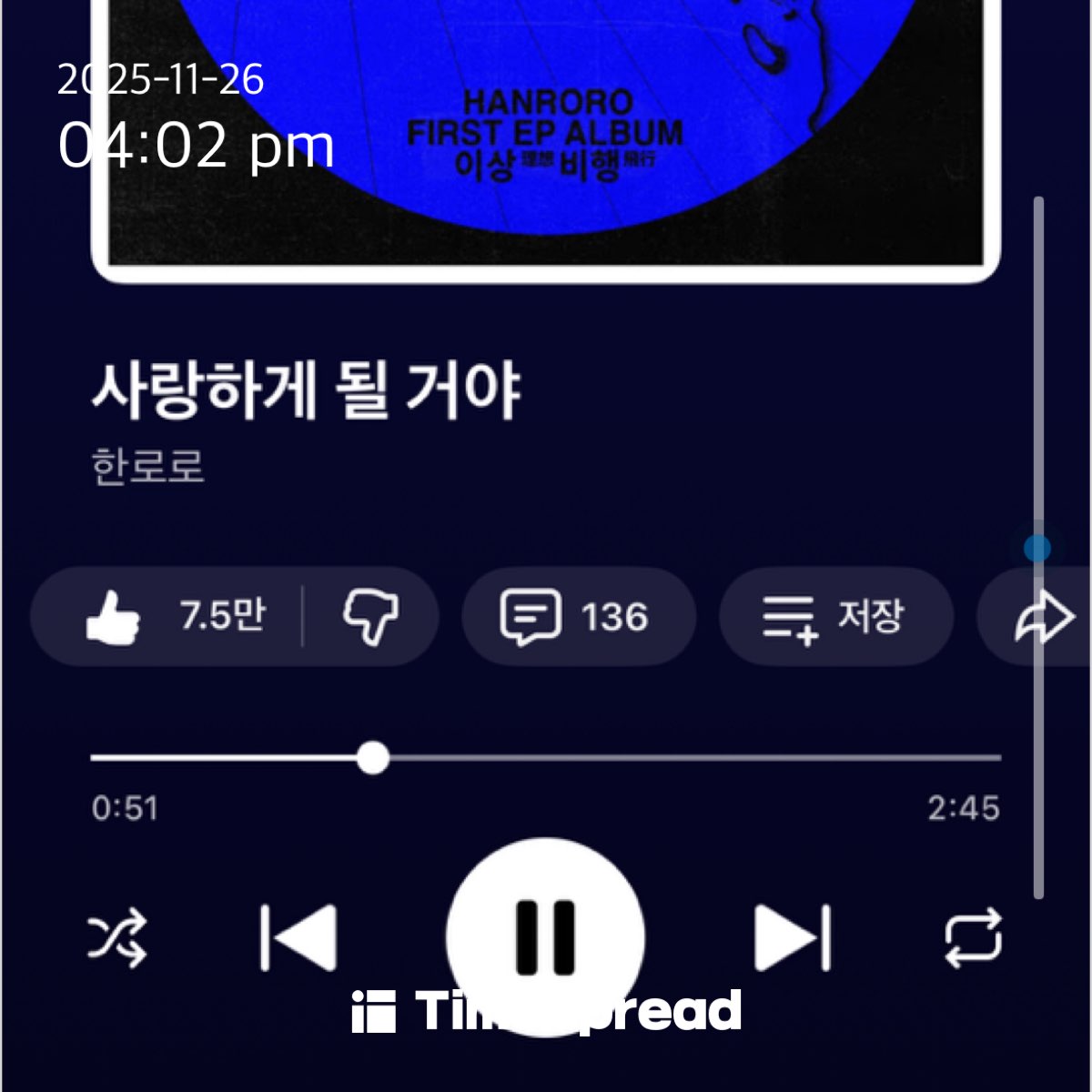Screen dimensions: 1092x1092
Task: Open the 136 comments
Action: pyautogui.click(x=577, y=617)
